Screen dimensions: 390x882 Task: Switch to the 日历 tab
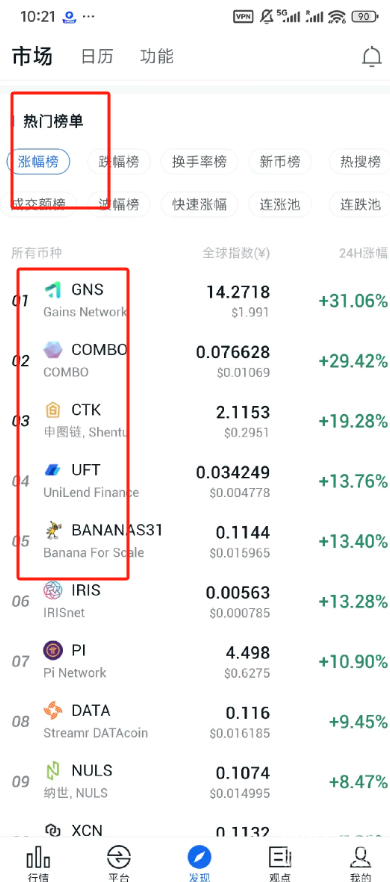97,57
